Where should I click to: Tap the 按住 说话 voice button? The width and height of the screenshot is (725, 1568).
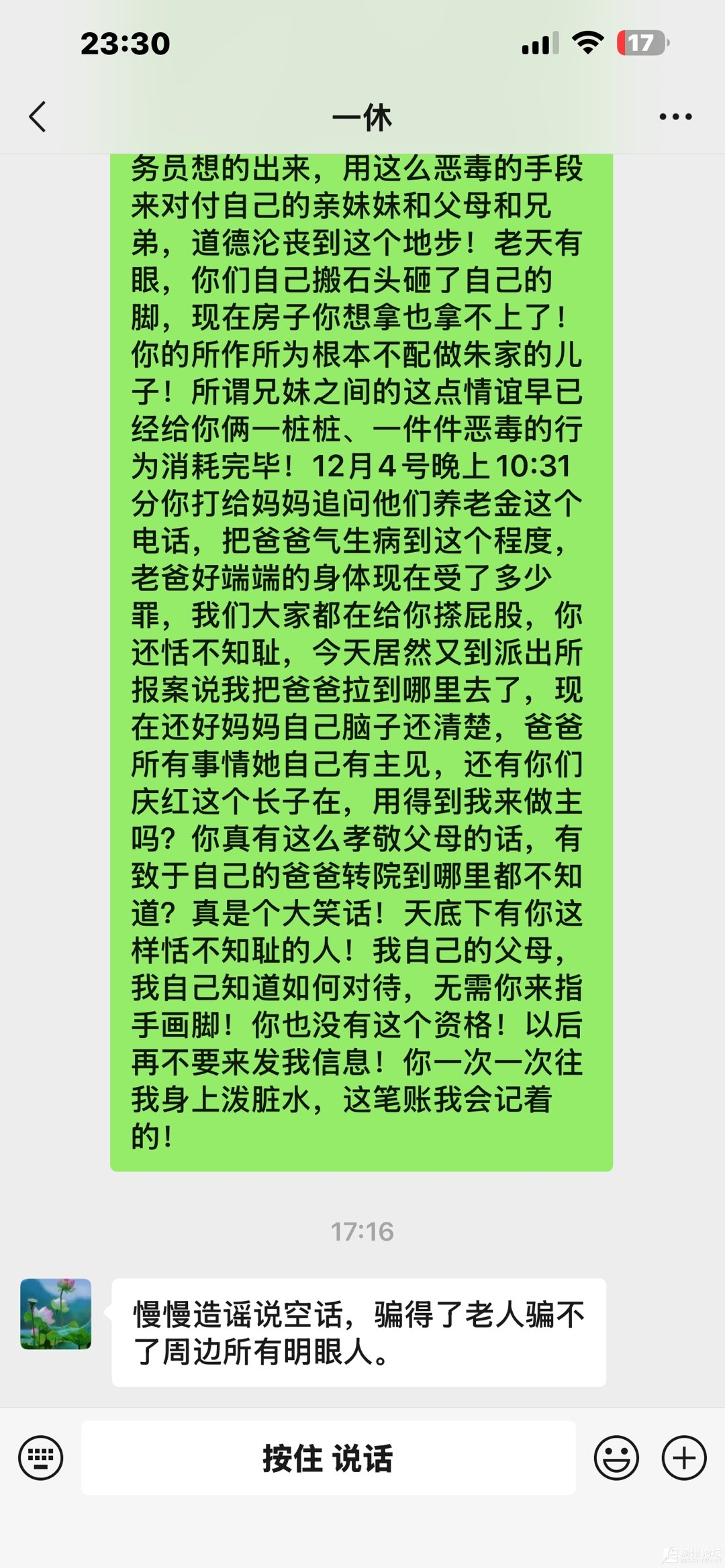(x=328, y=1457)
